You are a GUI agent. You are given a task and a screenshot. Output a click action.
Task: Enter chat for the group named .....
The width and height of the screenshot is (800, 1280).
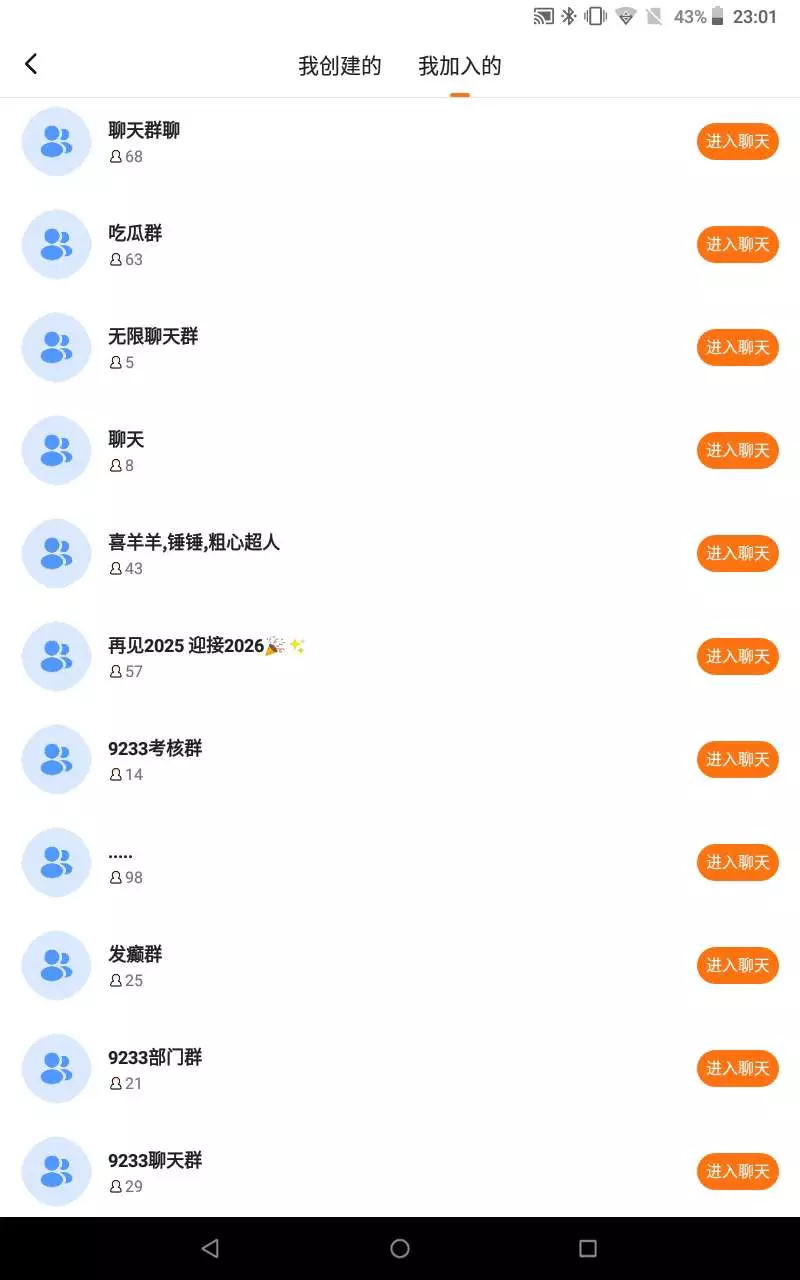coord(738,862)
